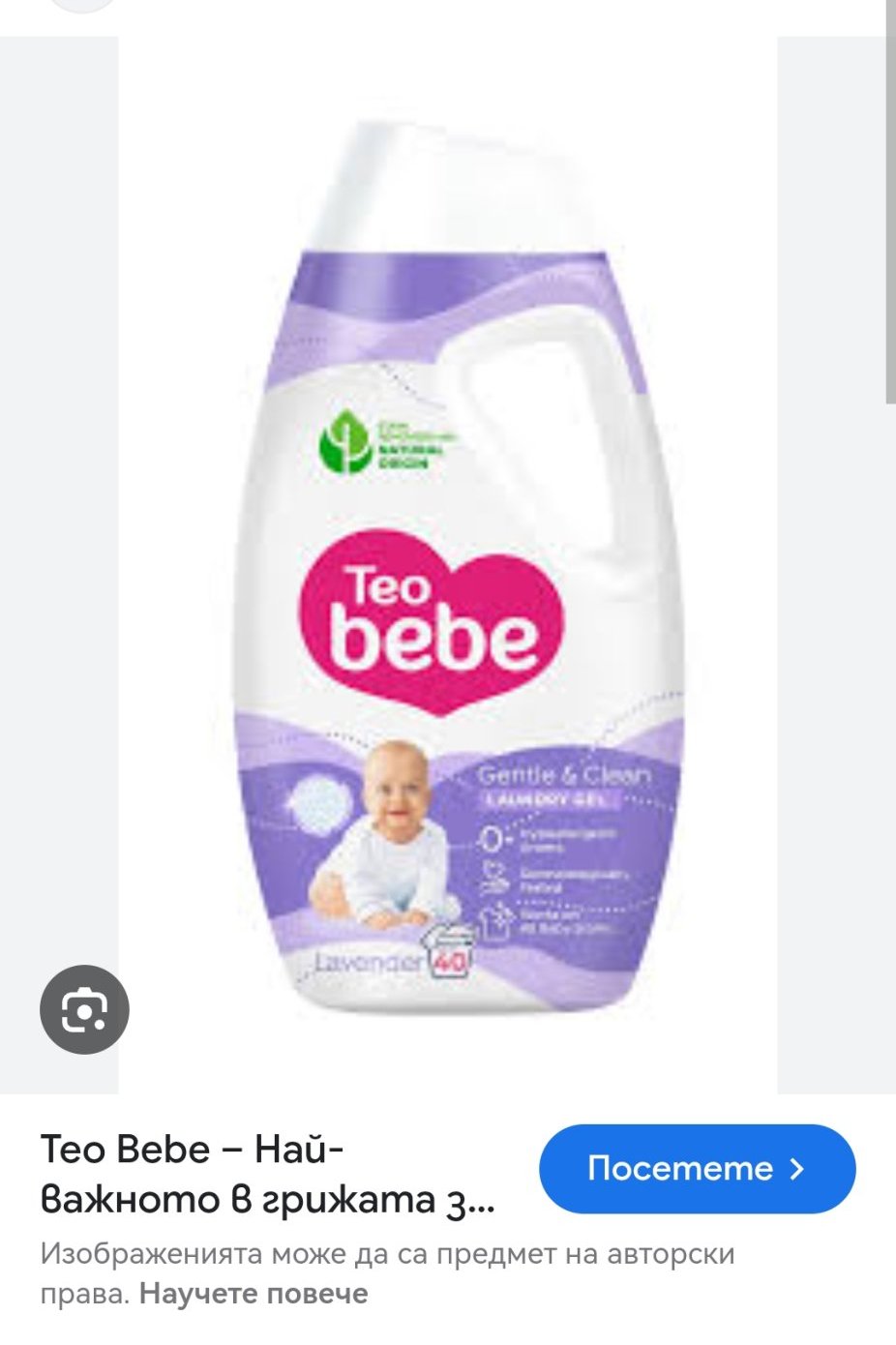Open the Научете повече link
The height and width of the screenshot is (1345, 896).
click(x=254, y=1294)
